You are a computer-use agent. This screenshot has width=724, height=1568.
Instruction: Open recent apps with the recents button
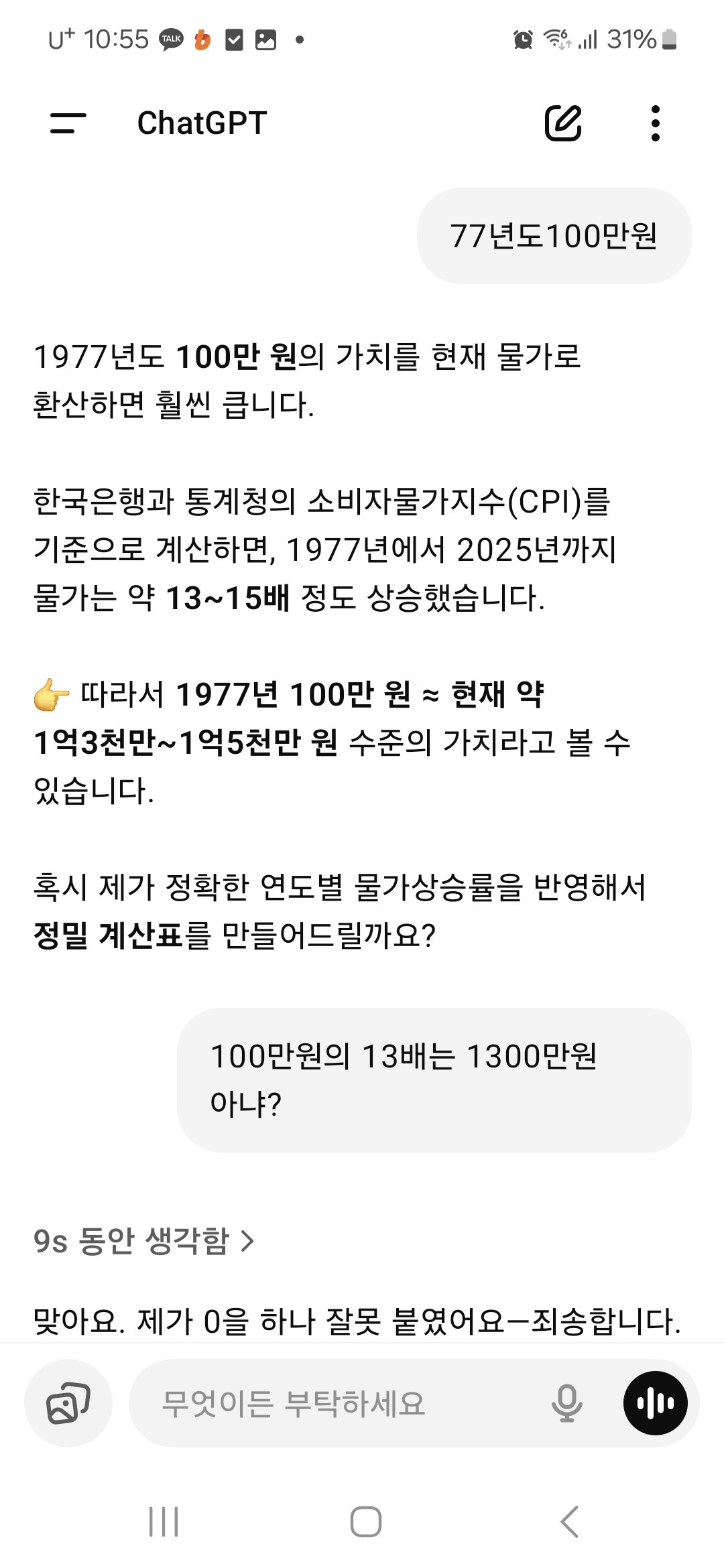[162, 1520]
